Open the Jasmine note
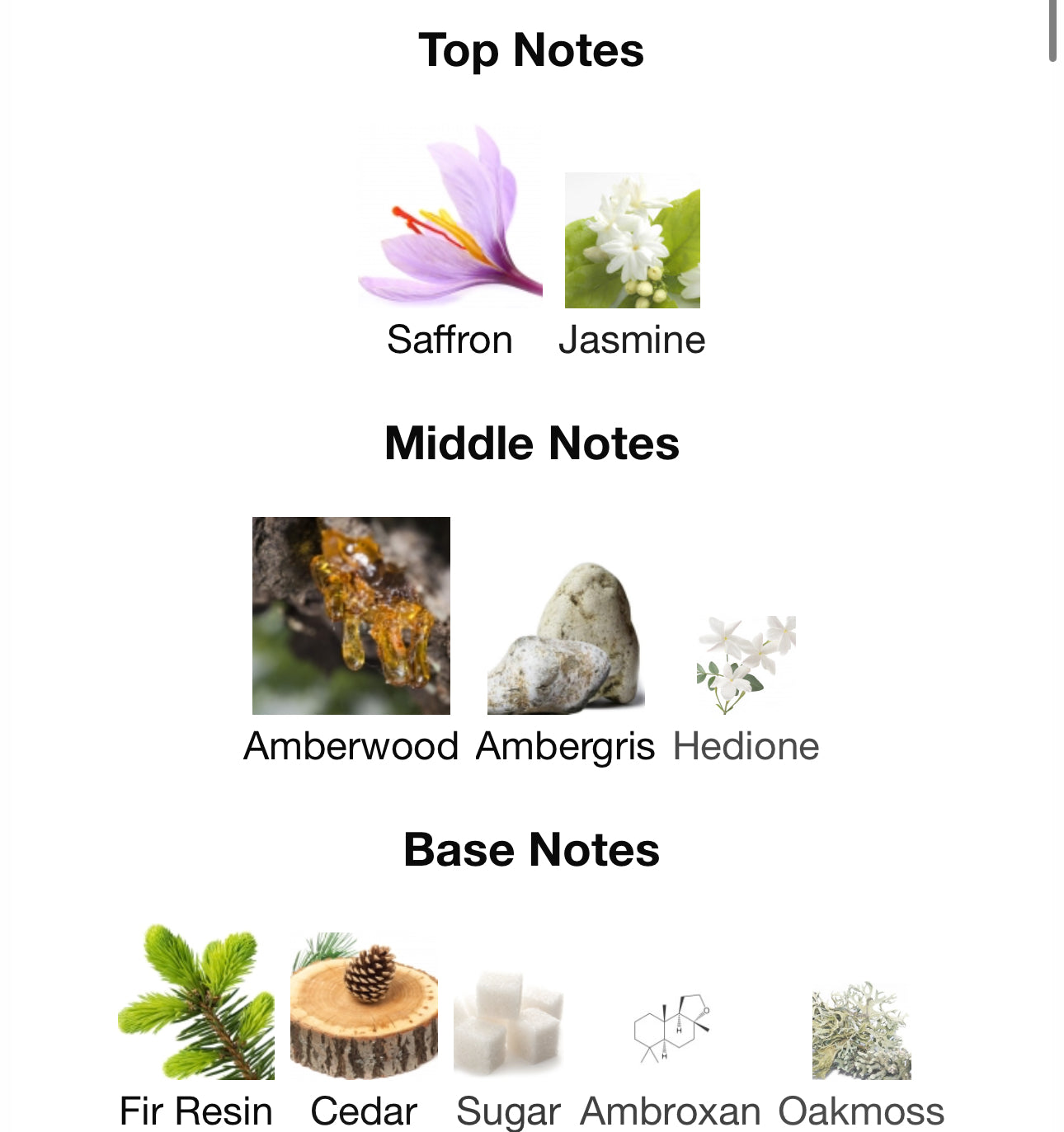This screenshot has height=1132, width=1064. pyautogui.click(x=632, y=241)
